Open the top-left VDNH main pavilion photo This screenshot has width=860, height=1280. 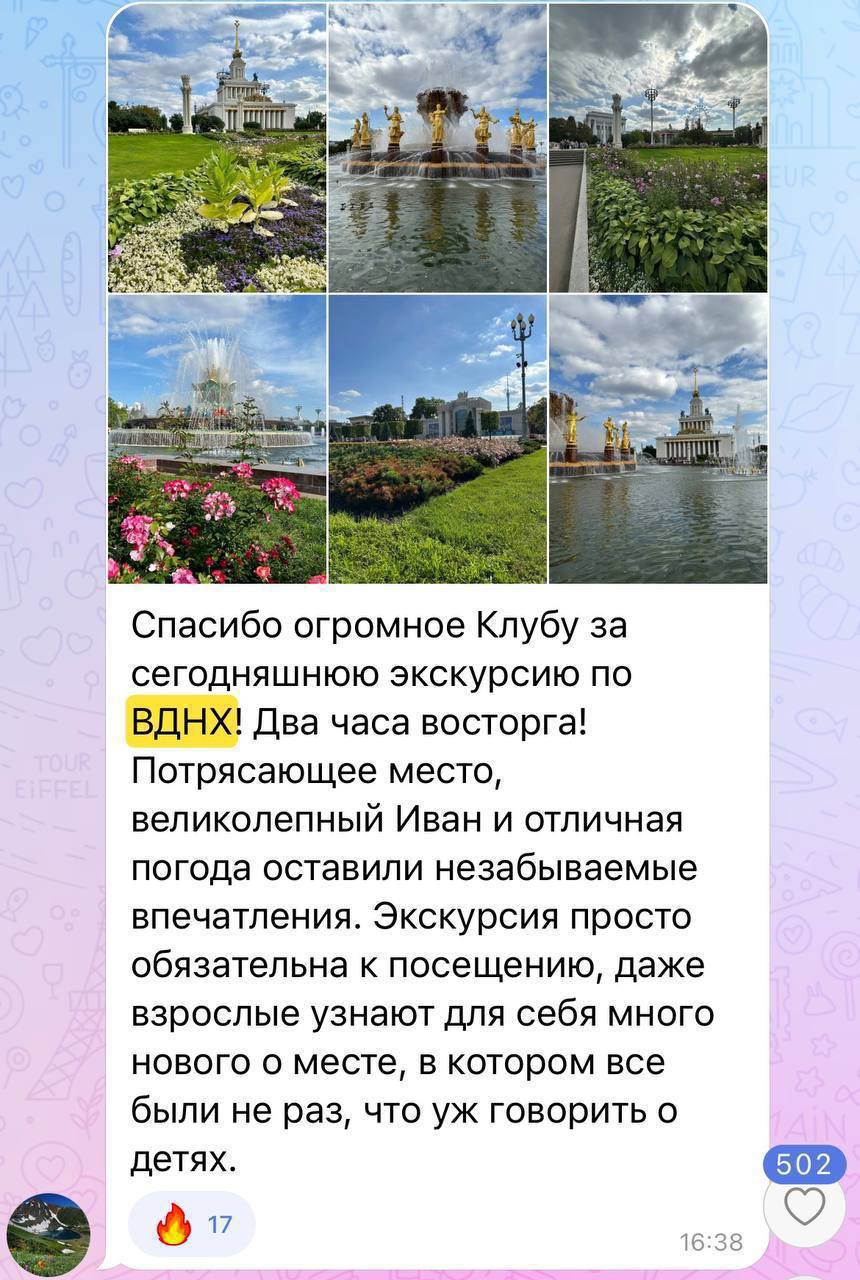tap(218, 148)
